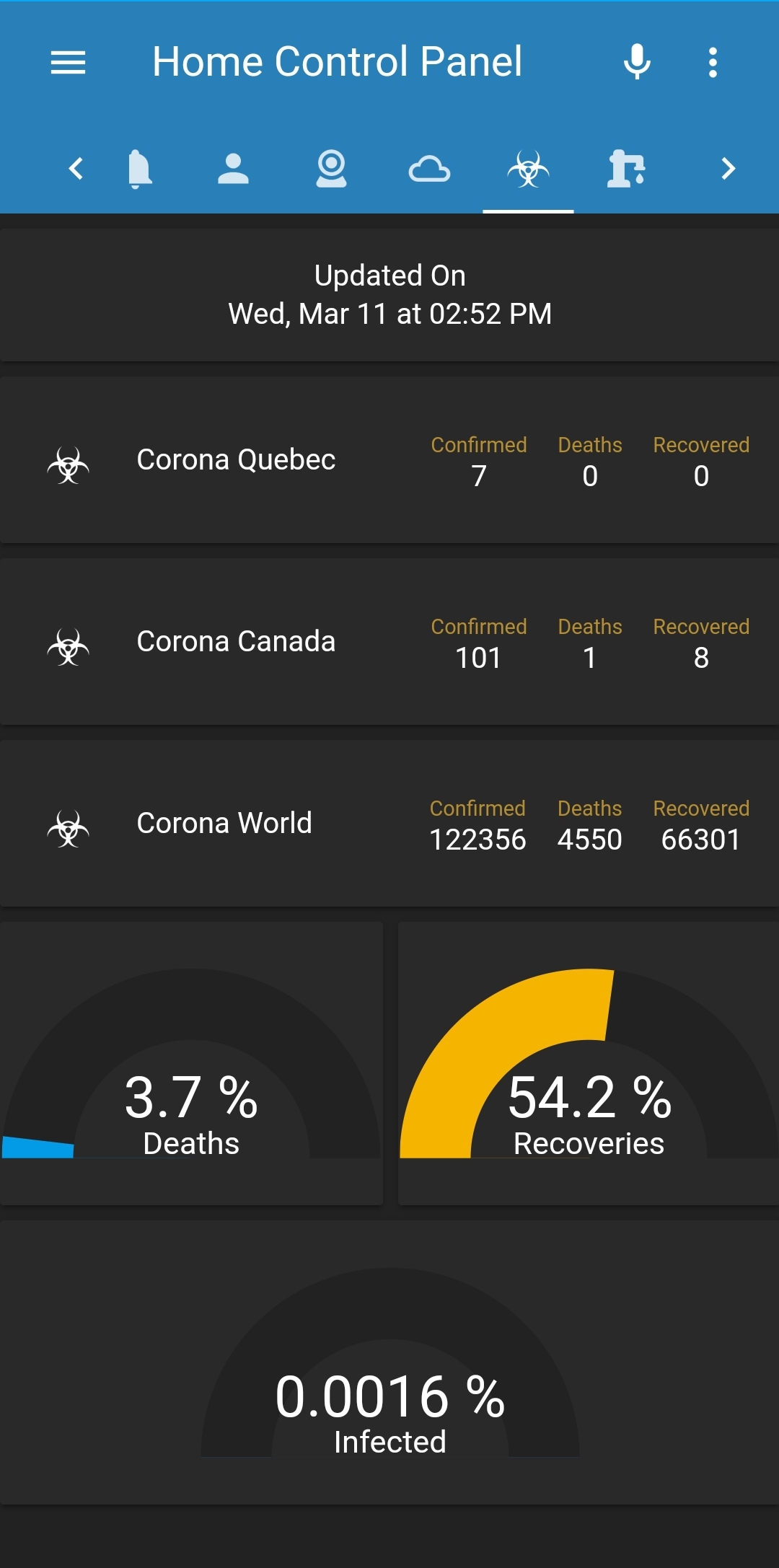This screenshot has width=779, height=1568.
Task: Select the person presence tab icon
Action: 234,169
